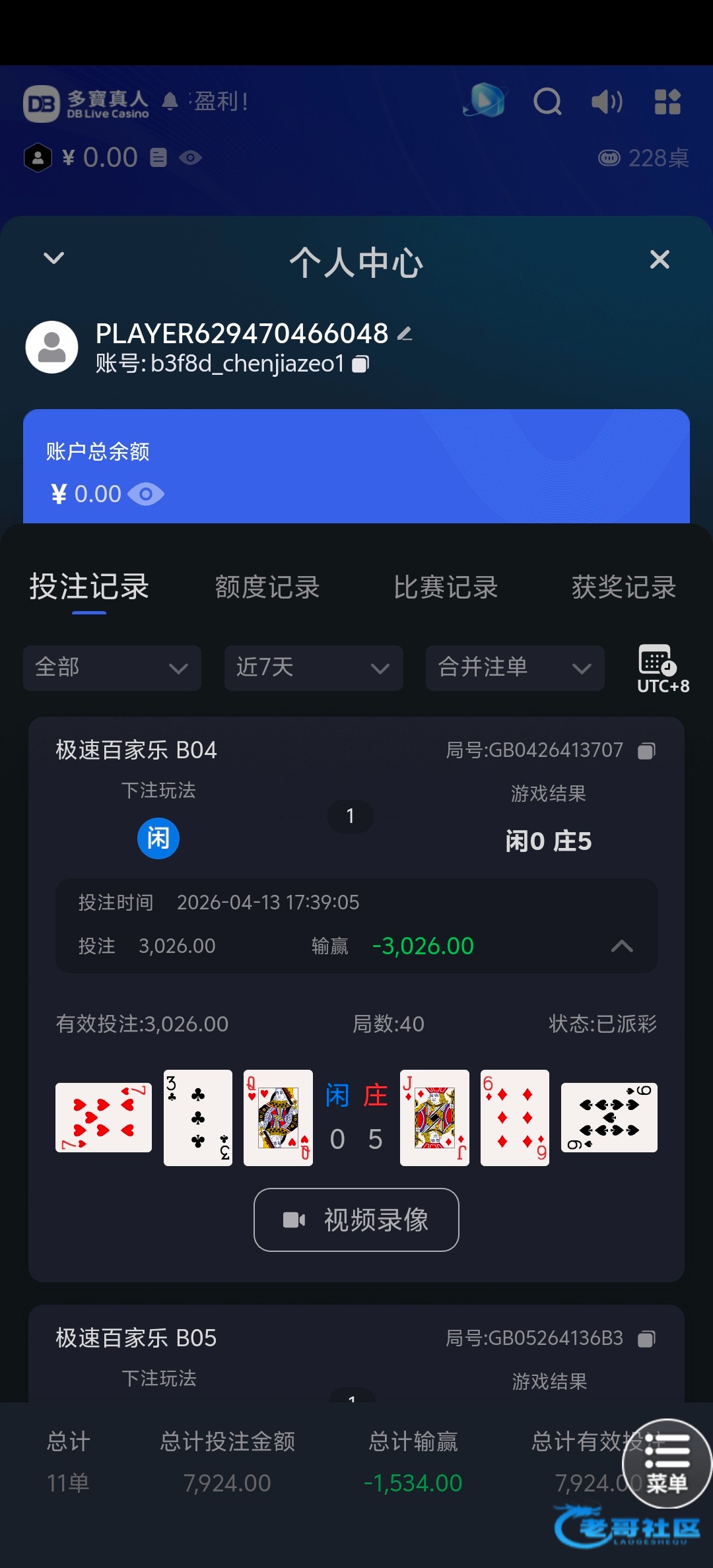
Task: Change the UTC+8 time zone setting
Action: 662,669
